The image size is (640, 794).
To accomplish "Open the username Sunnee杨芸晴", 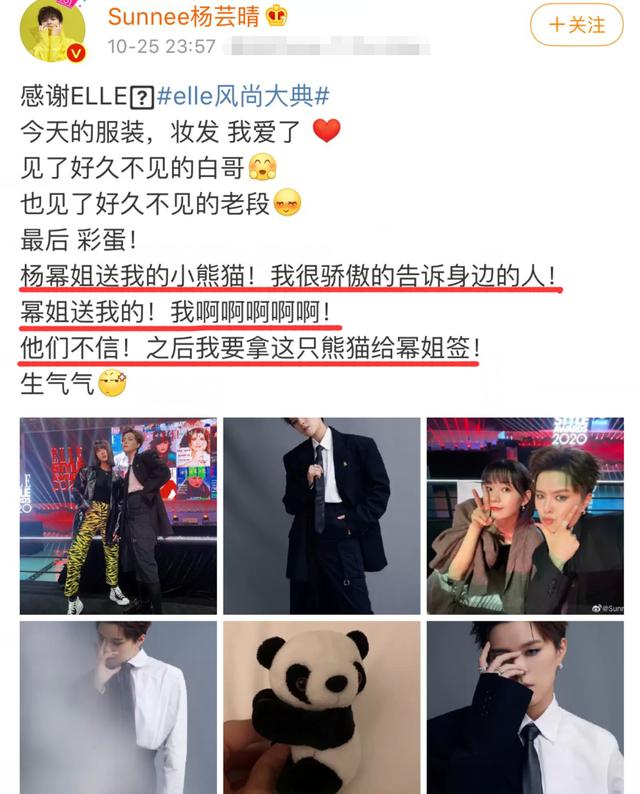I will coord(184,17).
